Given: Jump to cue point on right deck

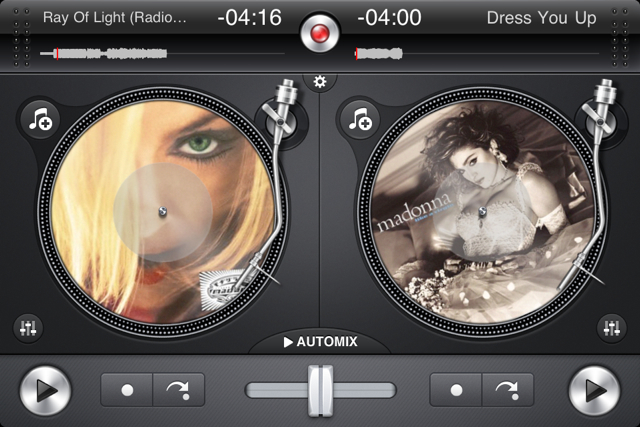Looking at the screenshot, I should pos(507,390).
